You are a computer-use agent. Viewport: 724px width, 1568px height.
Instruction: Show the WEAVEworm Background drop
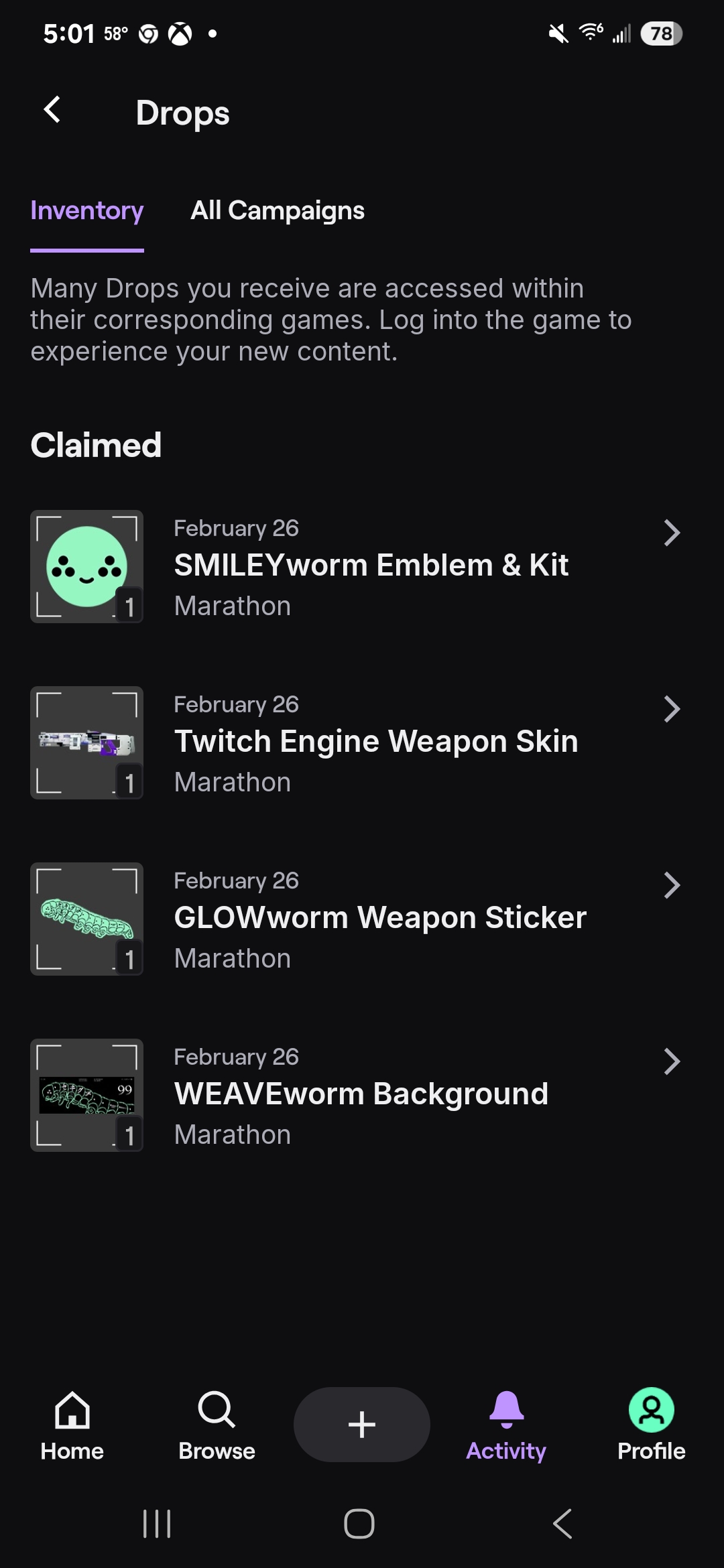tap(361, 1095)
